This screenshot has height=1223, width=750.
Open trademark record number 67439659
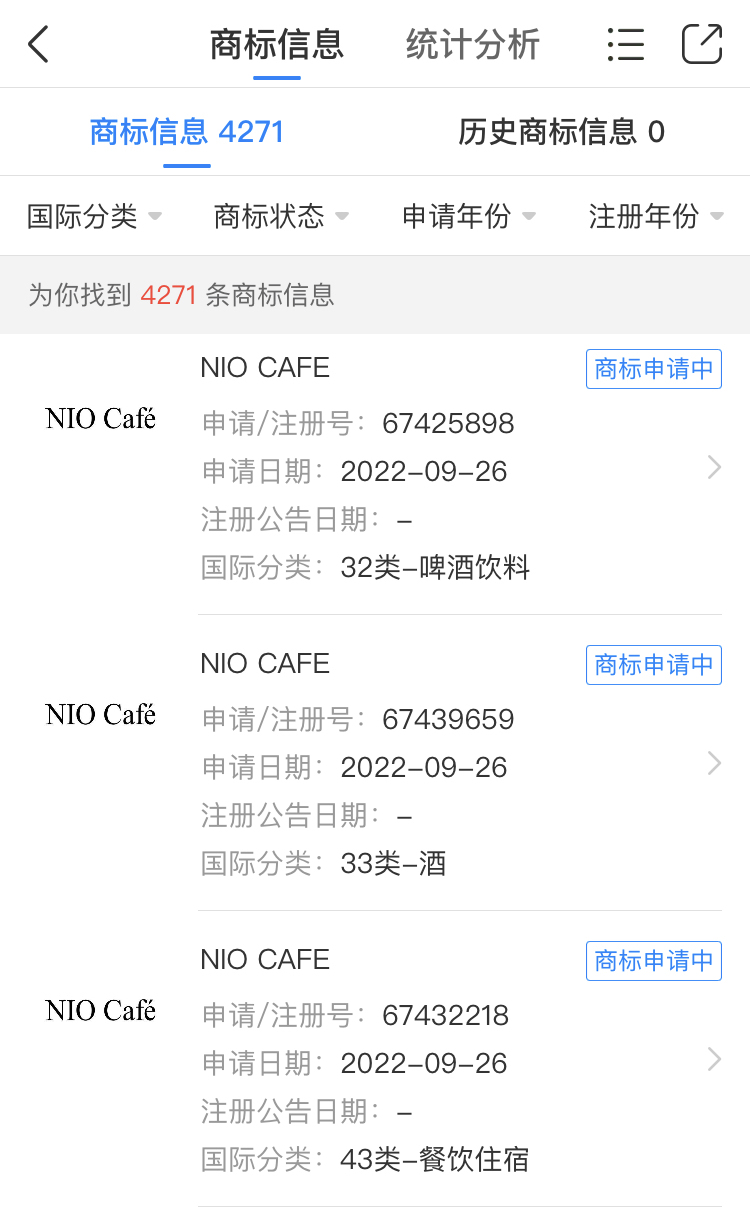(x=375, y=763)
